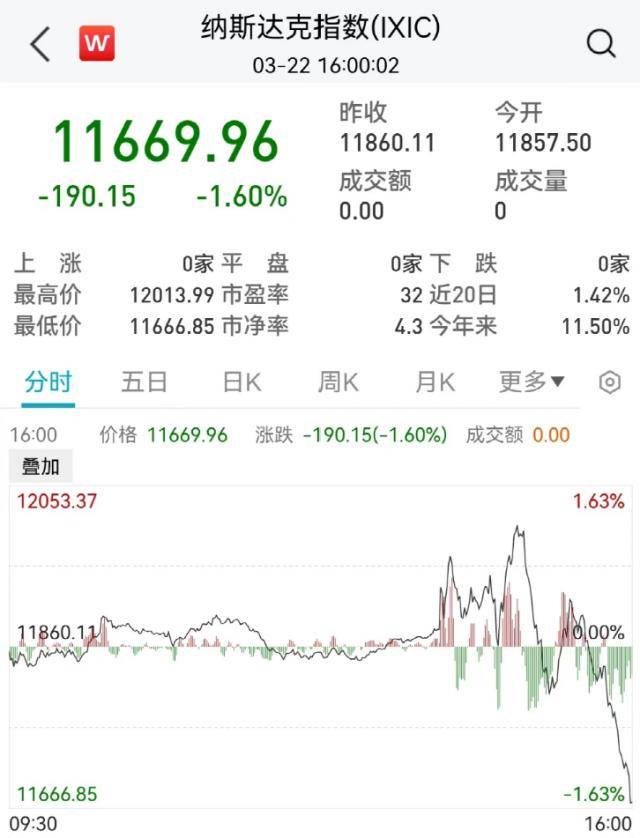Switch to the 分时 chart tab

48,381
